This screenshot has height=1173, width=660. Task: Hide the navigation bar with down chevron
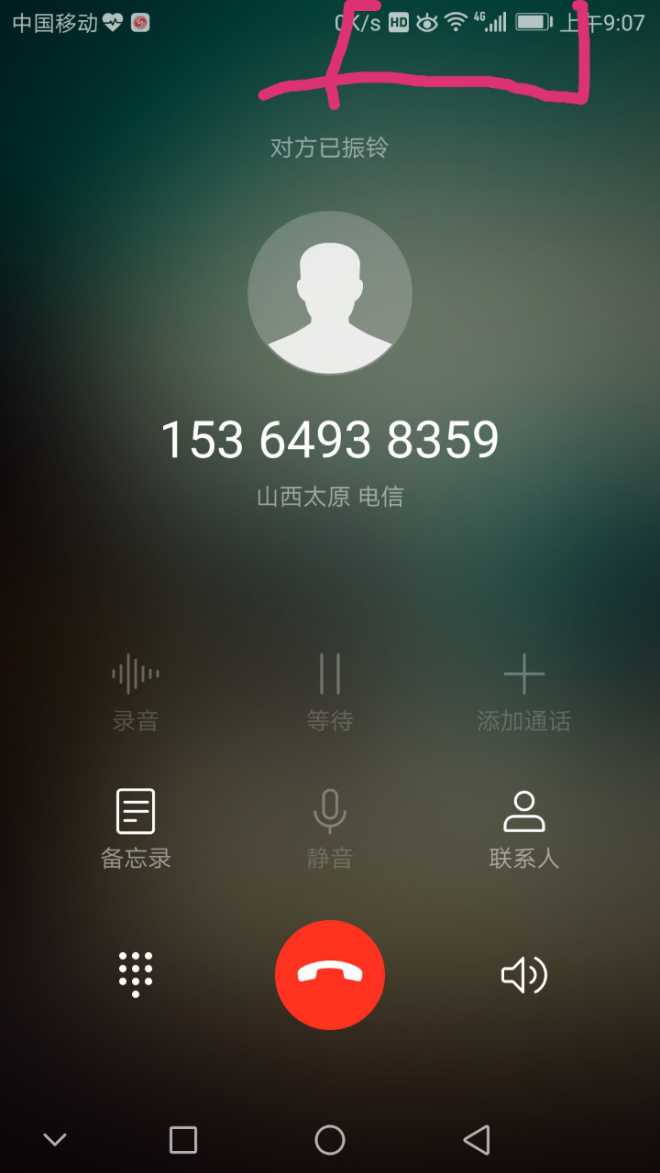pos(55,1139)
